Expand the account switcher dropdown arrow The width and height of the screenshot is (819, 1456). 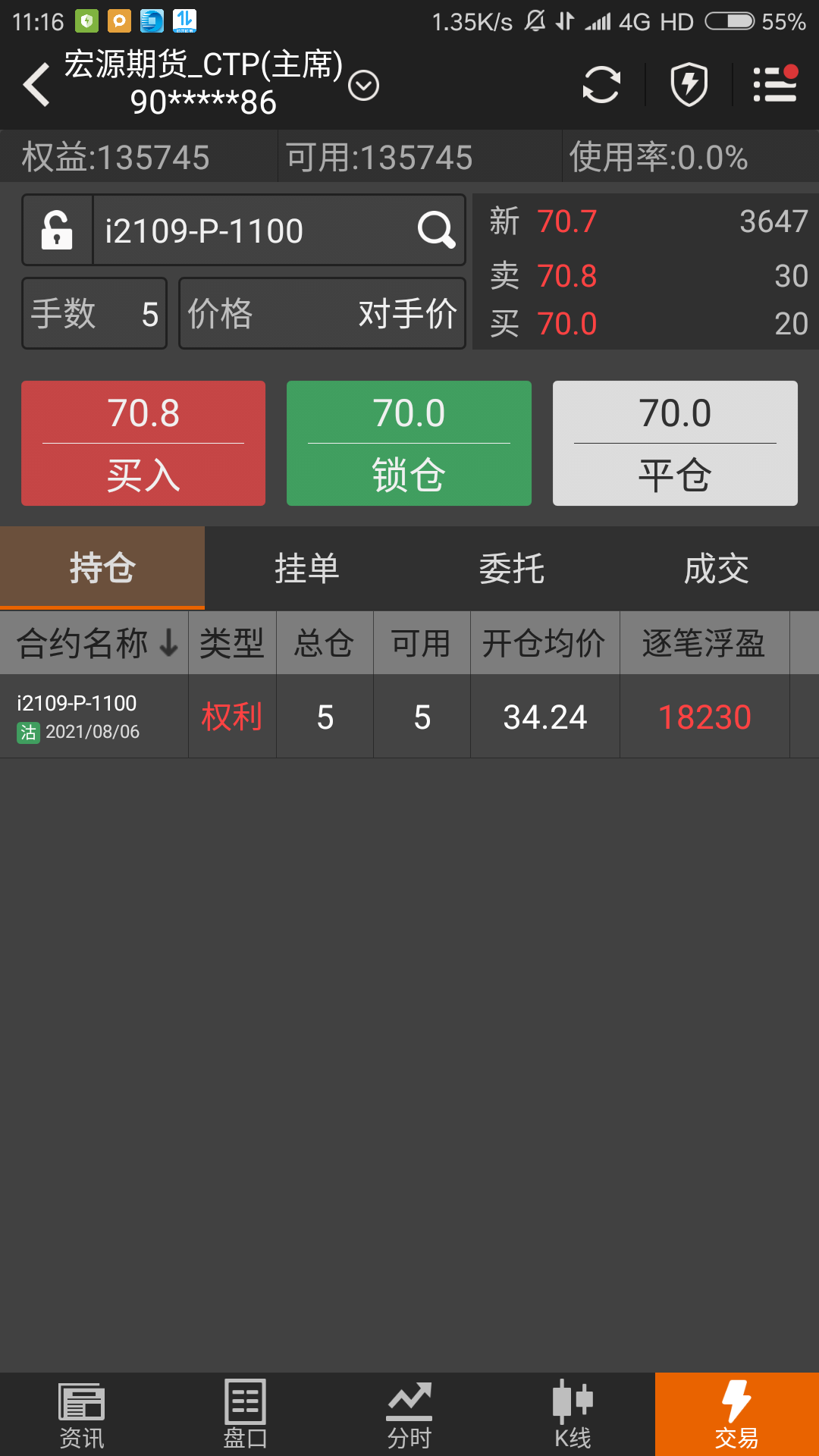click(x=363, y=86)
